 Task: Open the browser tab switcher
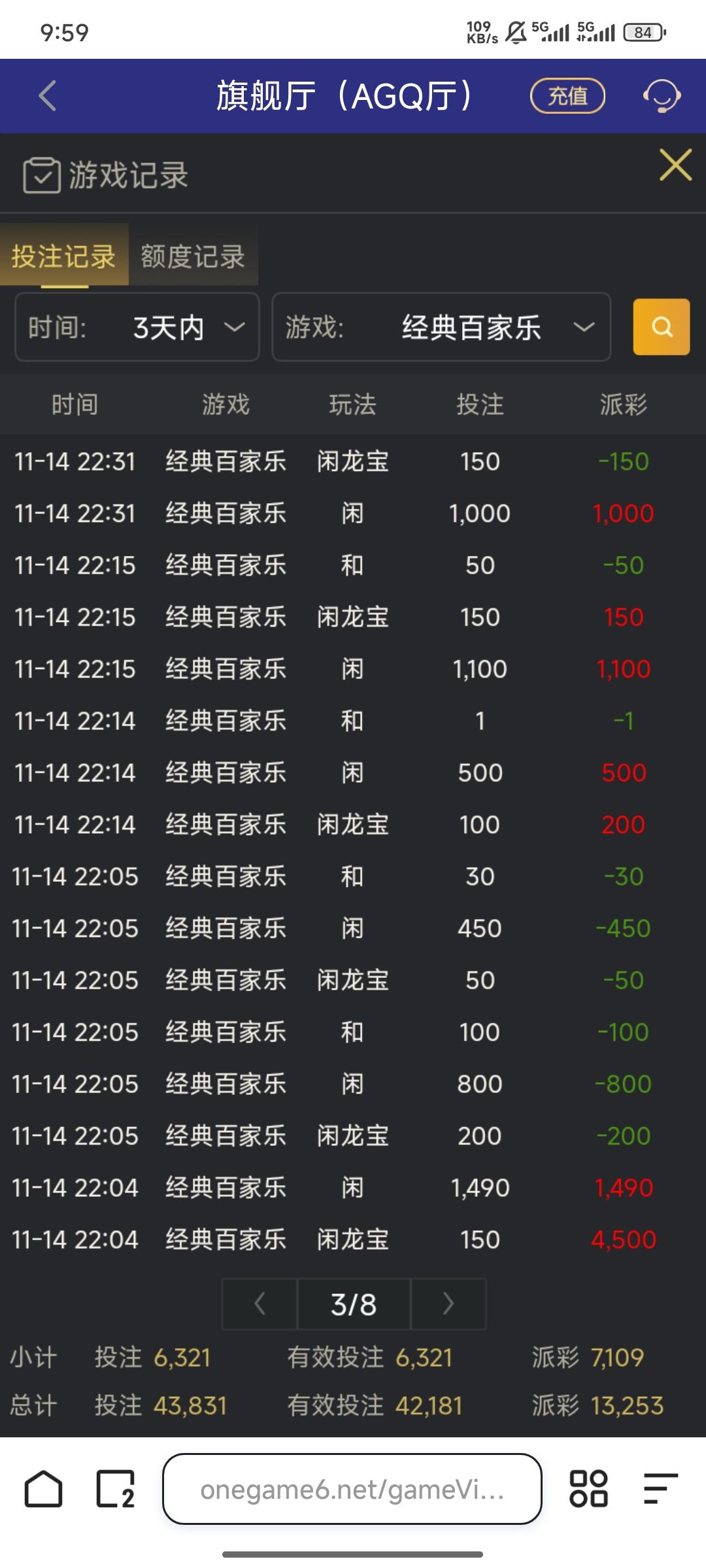[116, 1489]
